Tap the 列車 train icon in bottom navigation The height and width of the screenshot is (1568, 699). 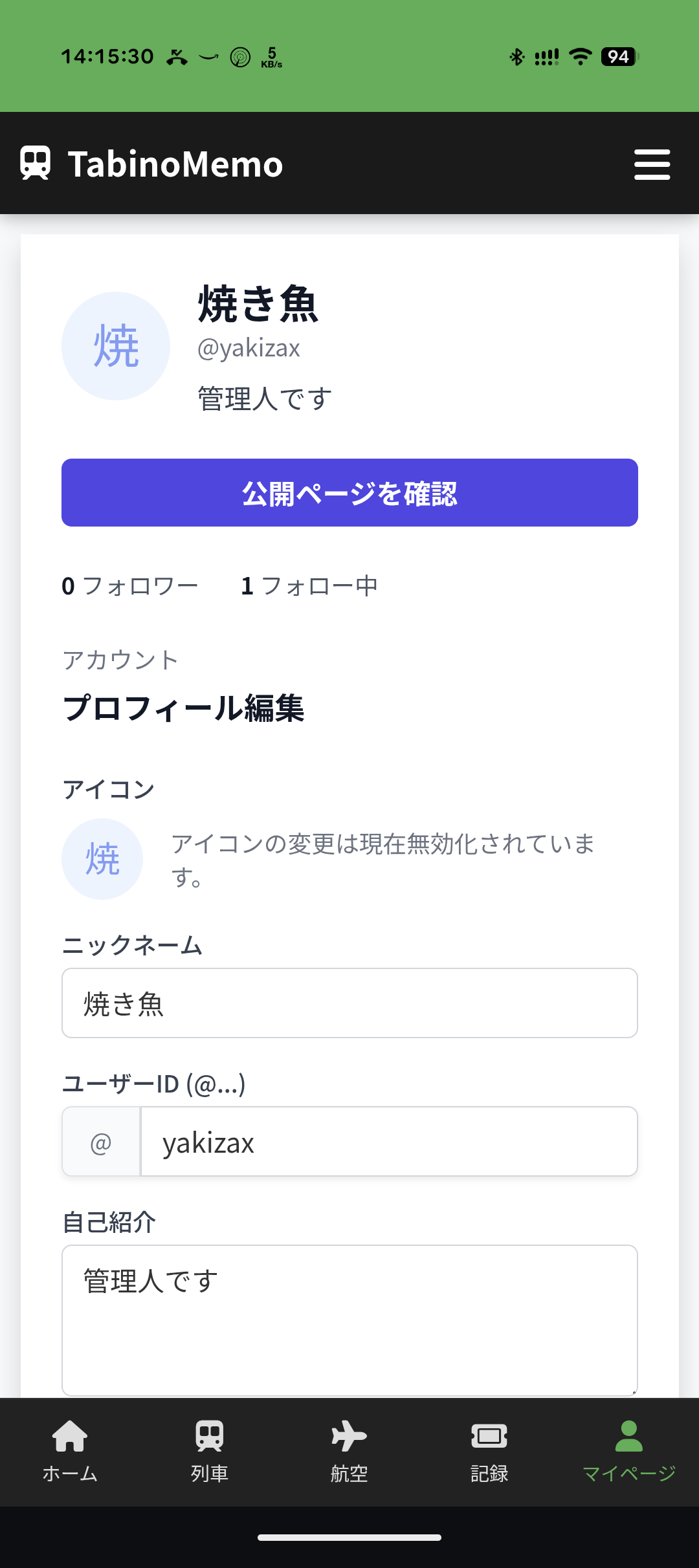click(x=209, y=1436)
